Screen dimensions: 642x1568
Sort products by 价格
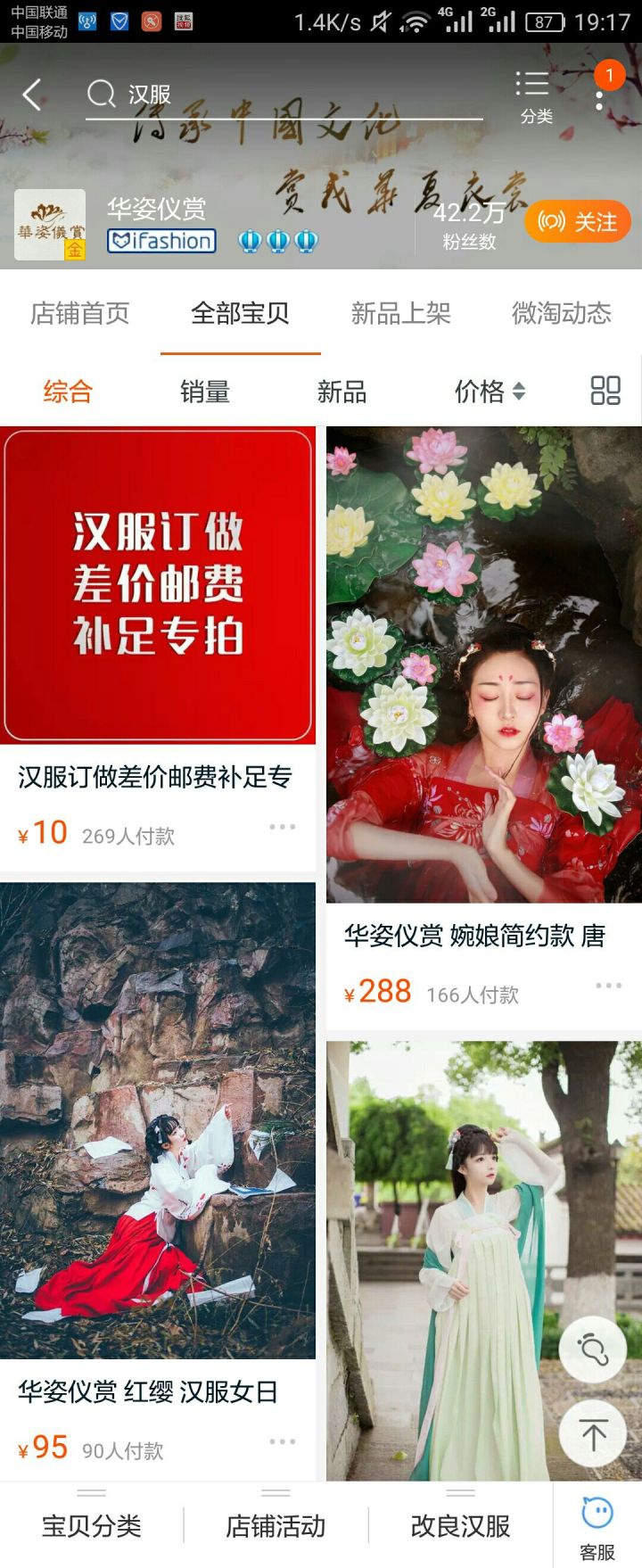[x=489, y=391]
